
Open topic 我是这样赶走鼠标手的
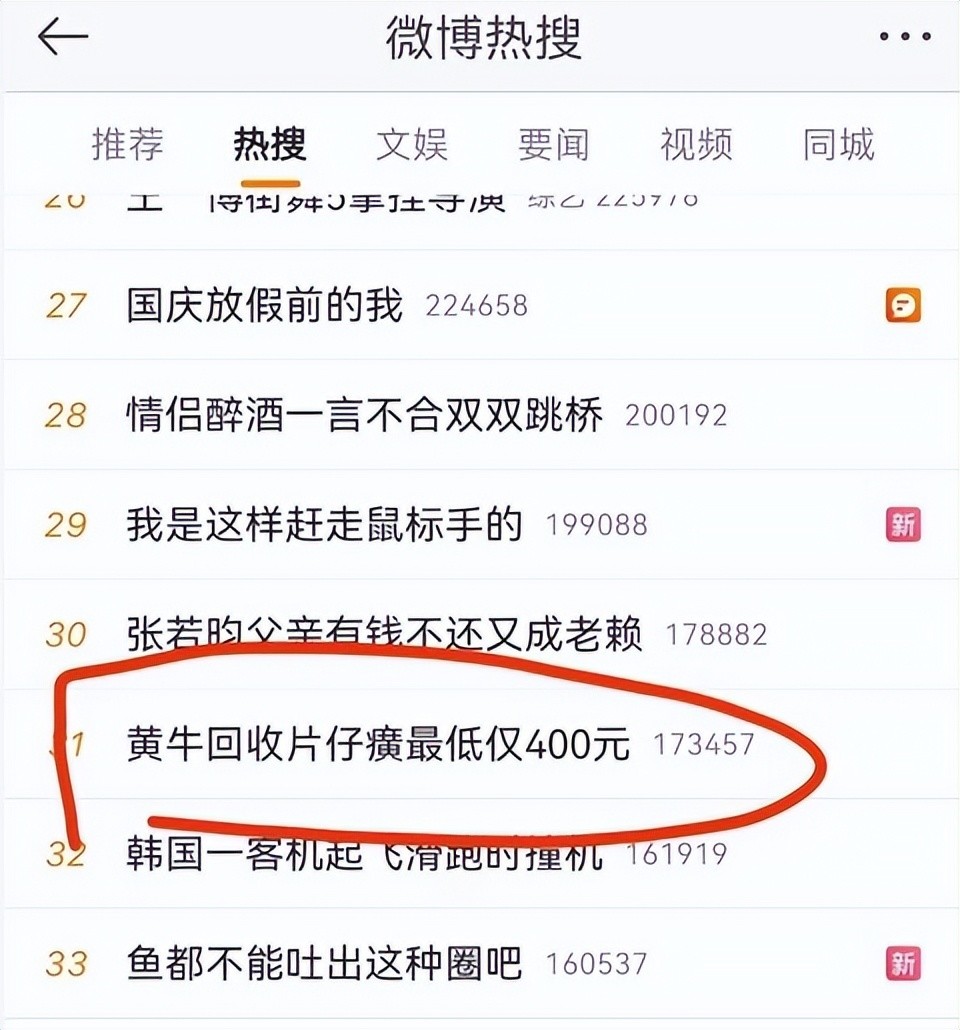(325, 524)
